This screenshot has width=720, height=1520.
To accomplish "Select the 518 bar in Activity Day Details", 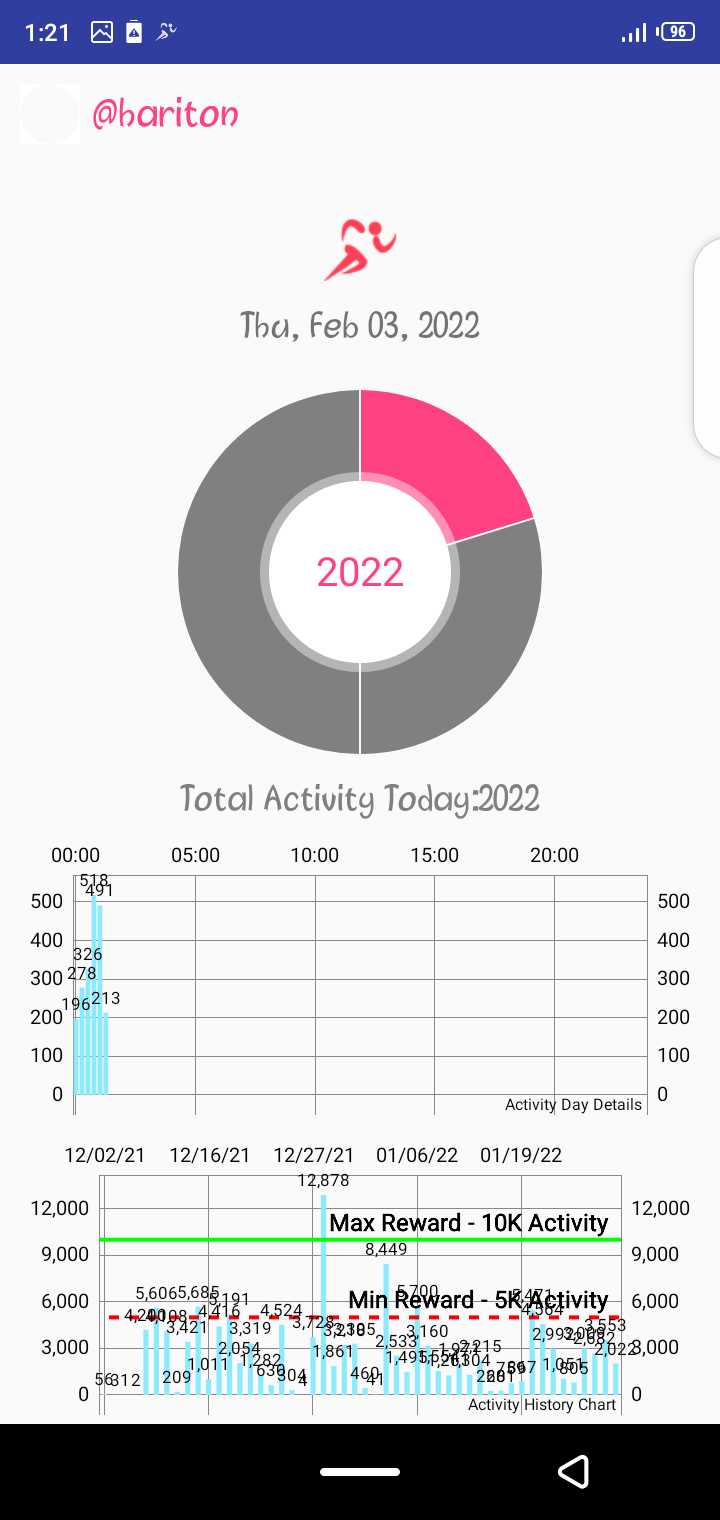I will point(94,994).
